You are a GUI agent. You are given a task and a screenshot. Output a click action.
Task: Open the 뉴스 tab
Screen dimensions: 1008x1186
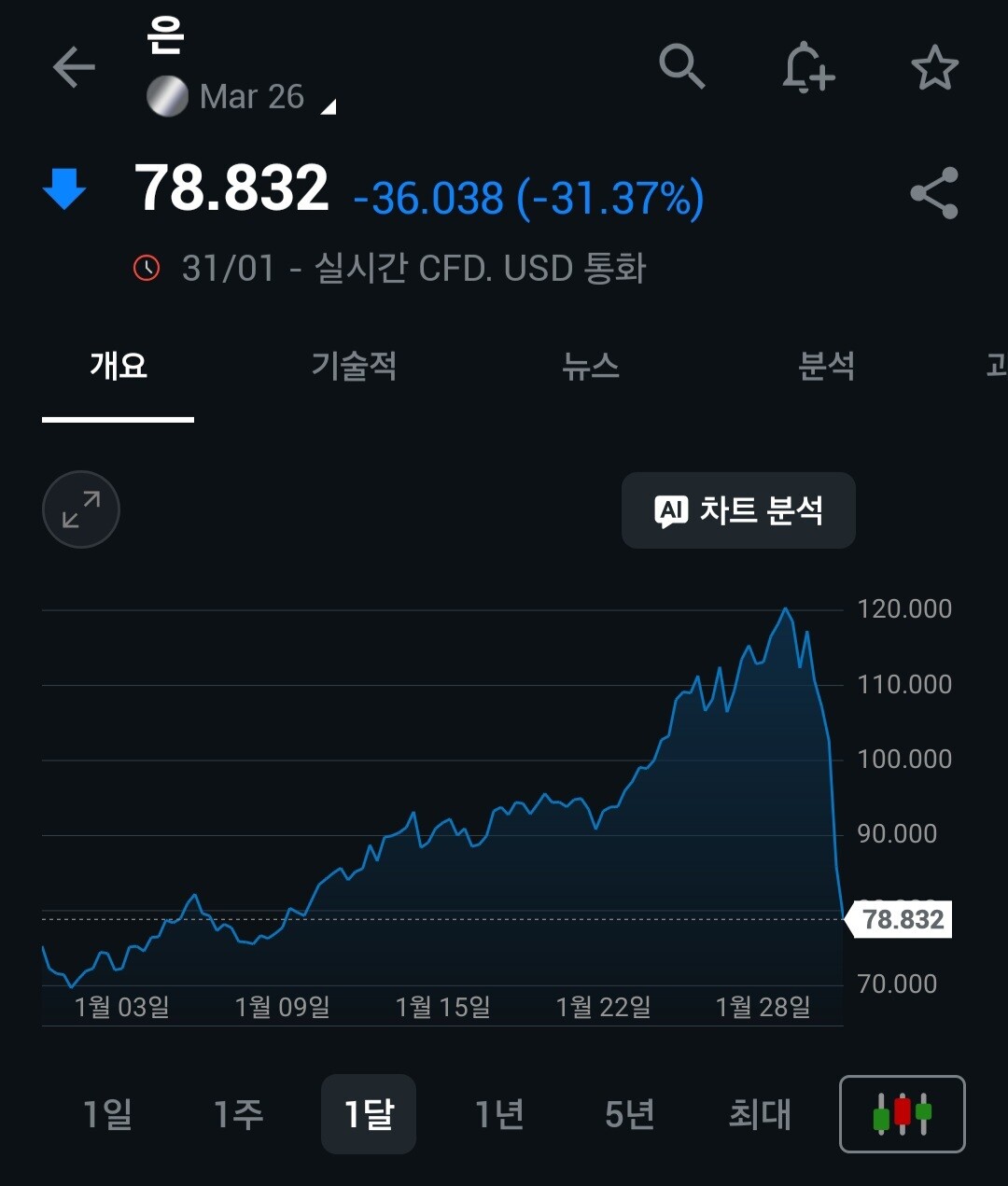(591, 366)
